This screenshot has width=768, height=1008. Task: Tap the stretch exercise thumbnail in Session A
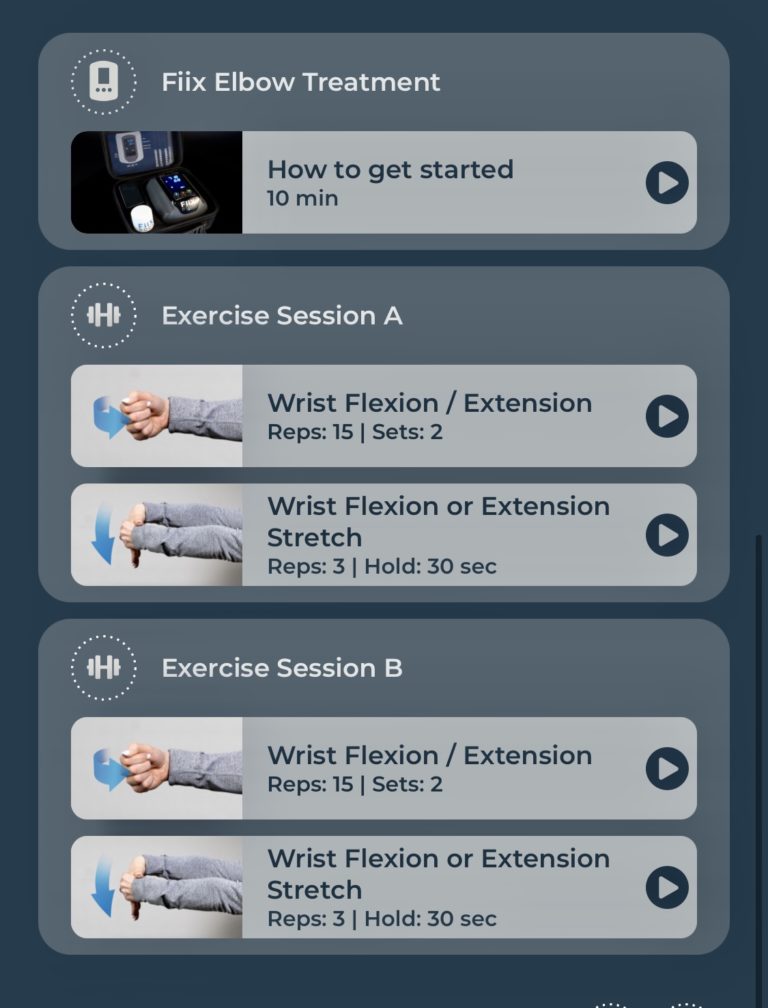(x=155, y=535)
